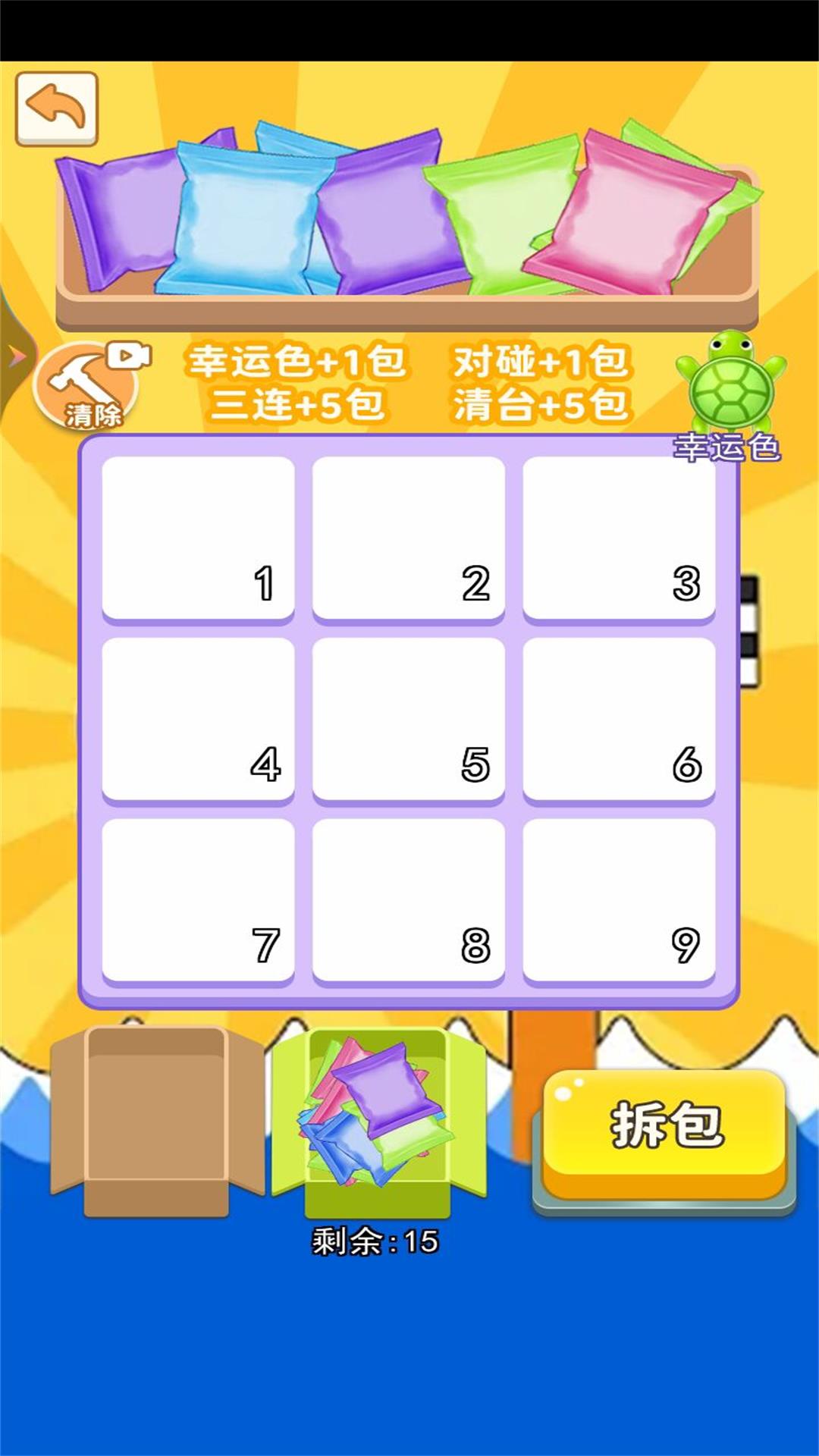Select grid slot number 1
The width and height of the screenshot is (819, 1456).
[198, 538]
